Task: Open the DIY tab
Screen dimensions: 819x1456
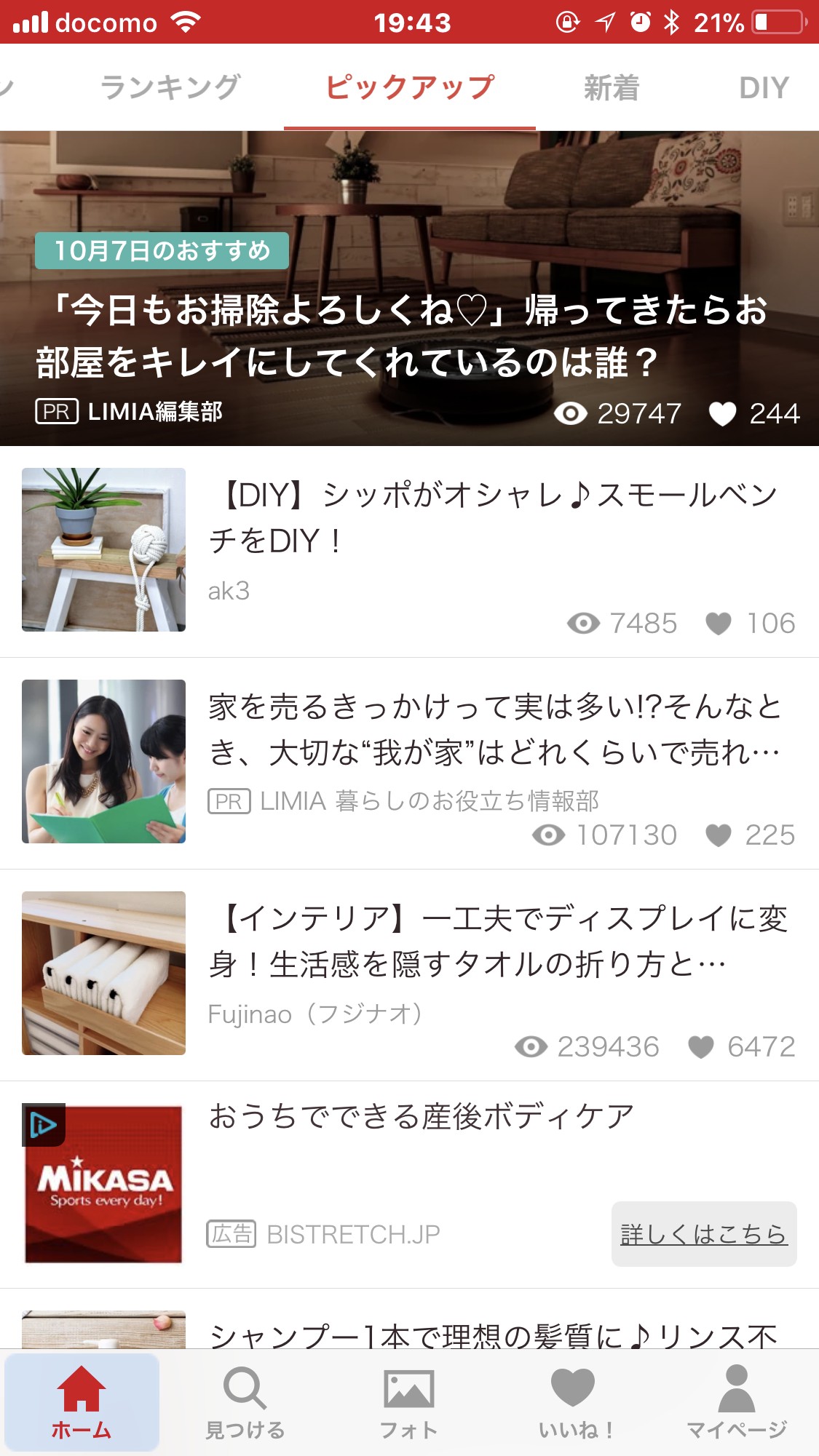Action: pyautogui.click(x=763, y=87)
